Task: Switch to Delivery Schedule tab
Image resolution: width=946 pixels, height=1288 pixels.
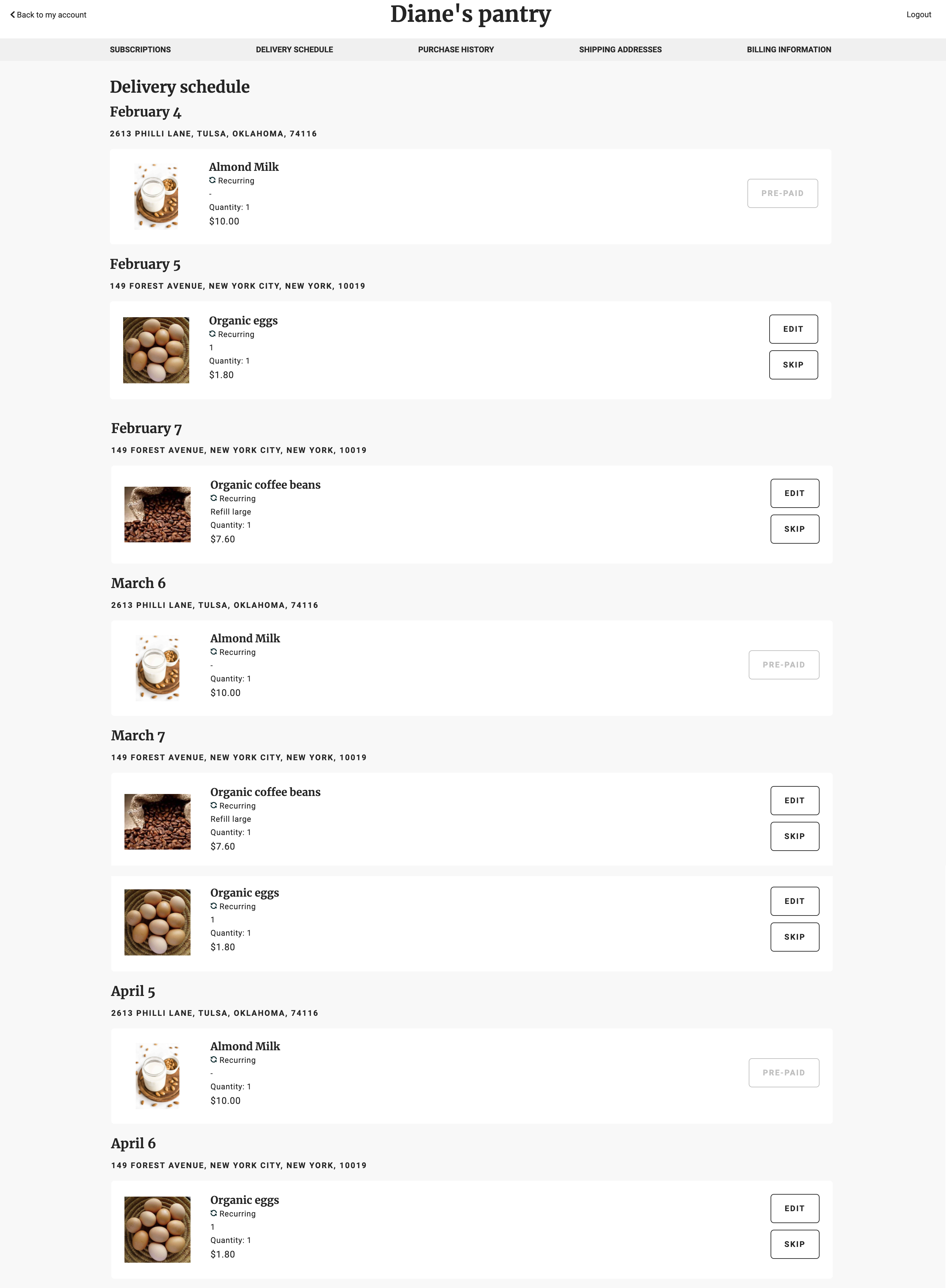Action: pyautogui.click(x=294, y=50)
